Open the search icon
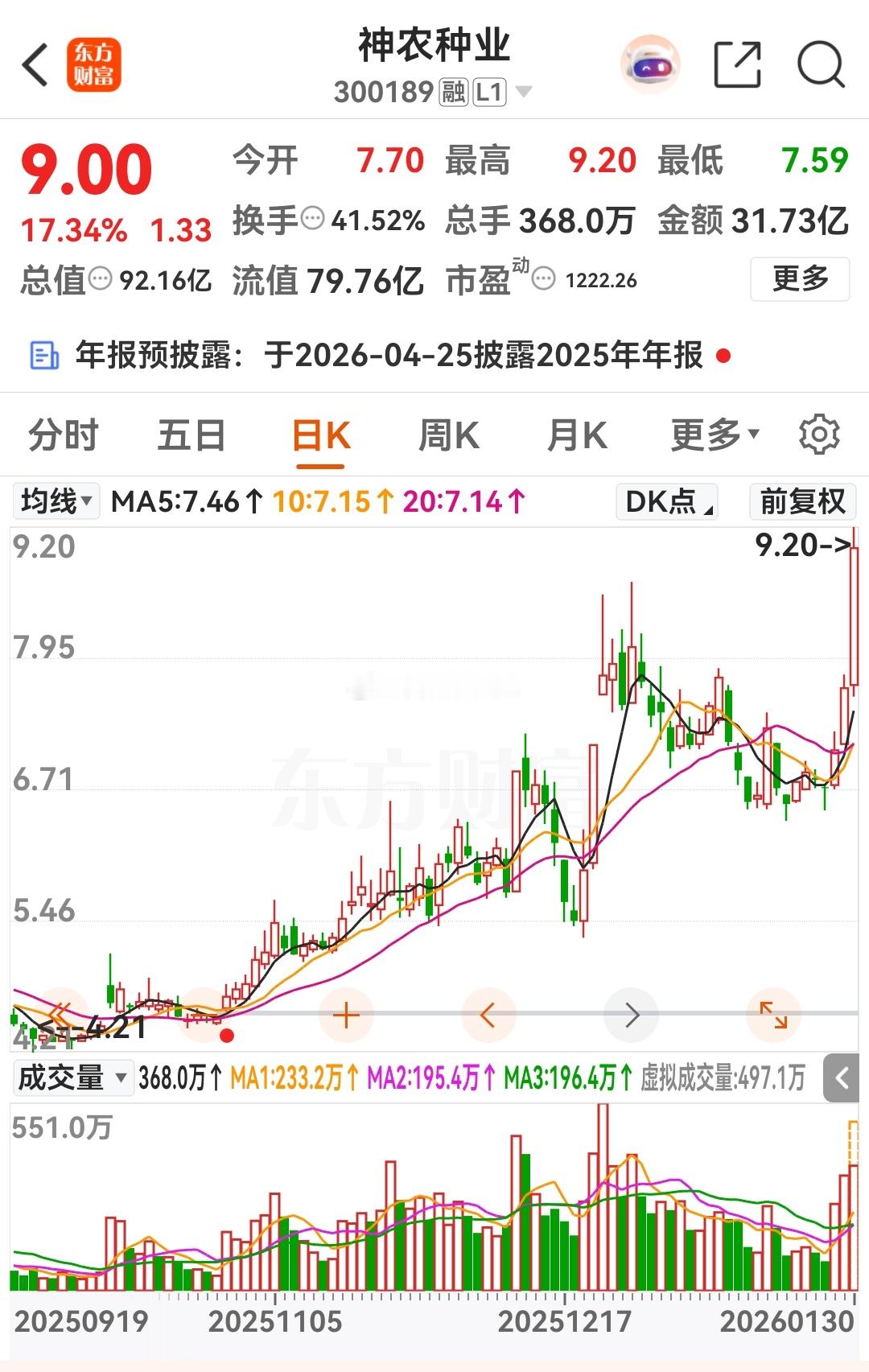 point(822,64)
